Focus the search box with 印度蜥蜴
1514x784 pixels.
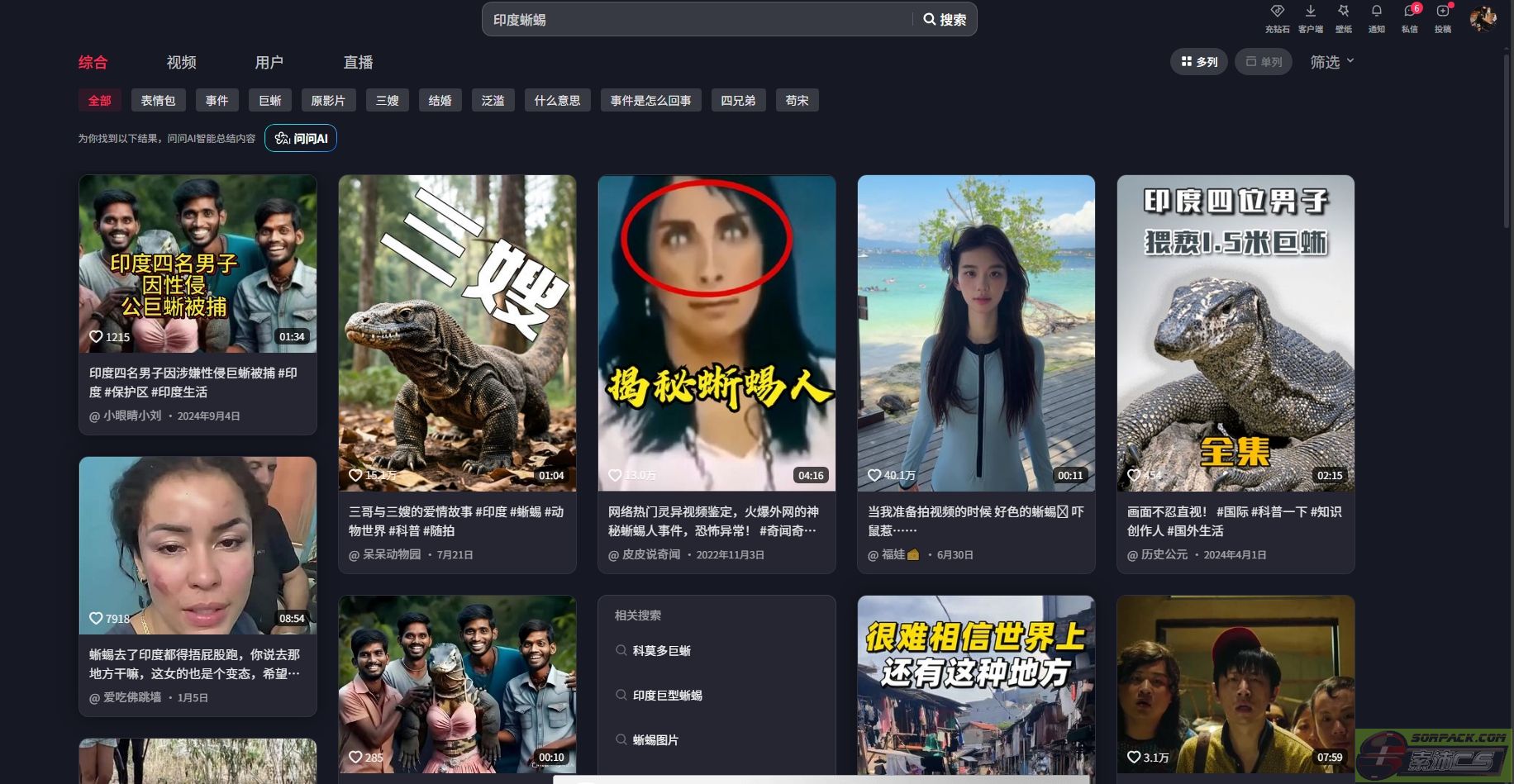pyautogui.click(x=694, y=19)
